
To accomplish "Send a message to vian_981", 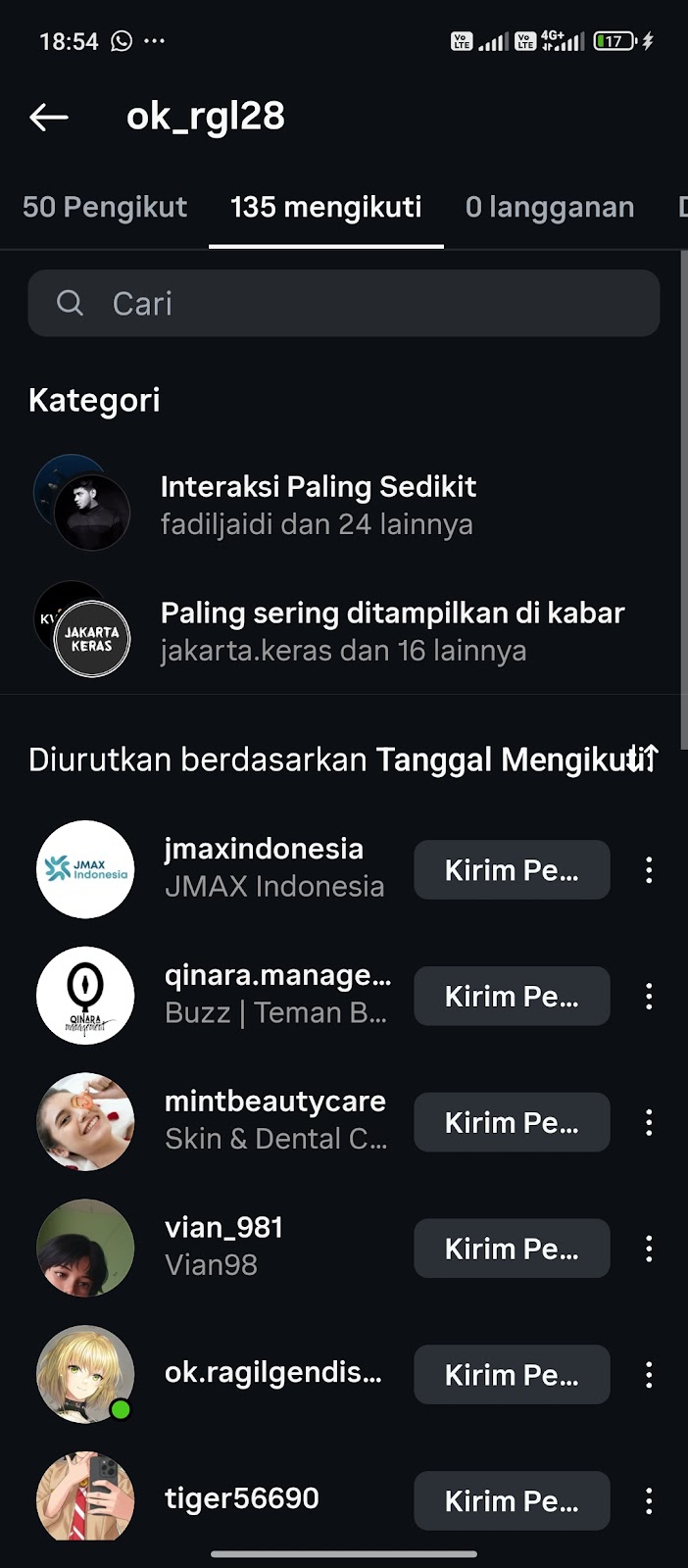I will [x=512, y=1249].
